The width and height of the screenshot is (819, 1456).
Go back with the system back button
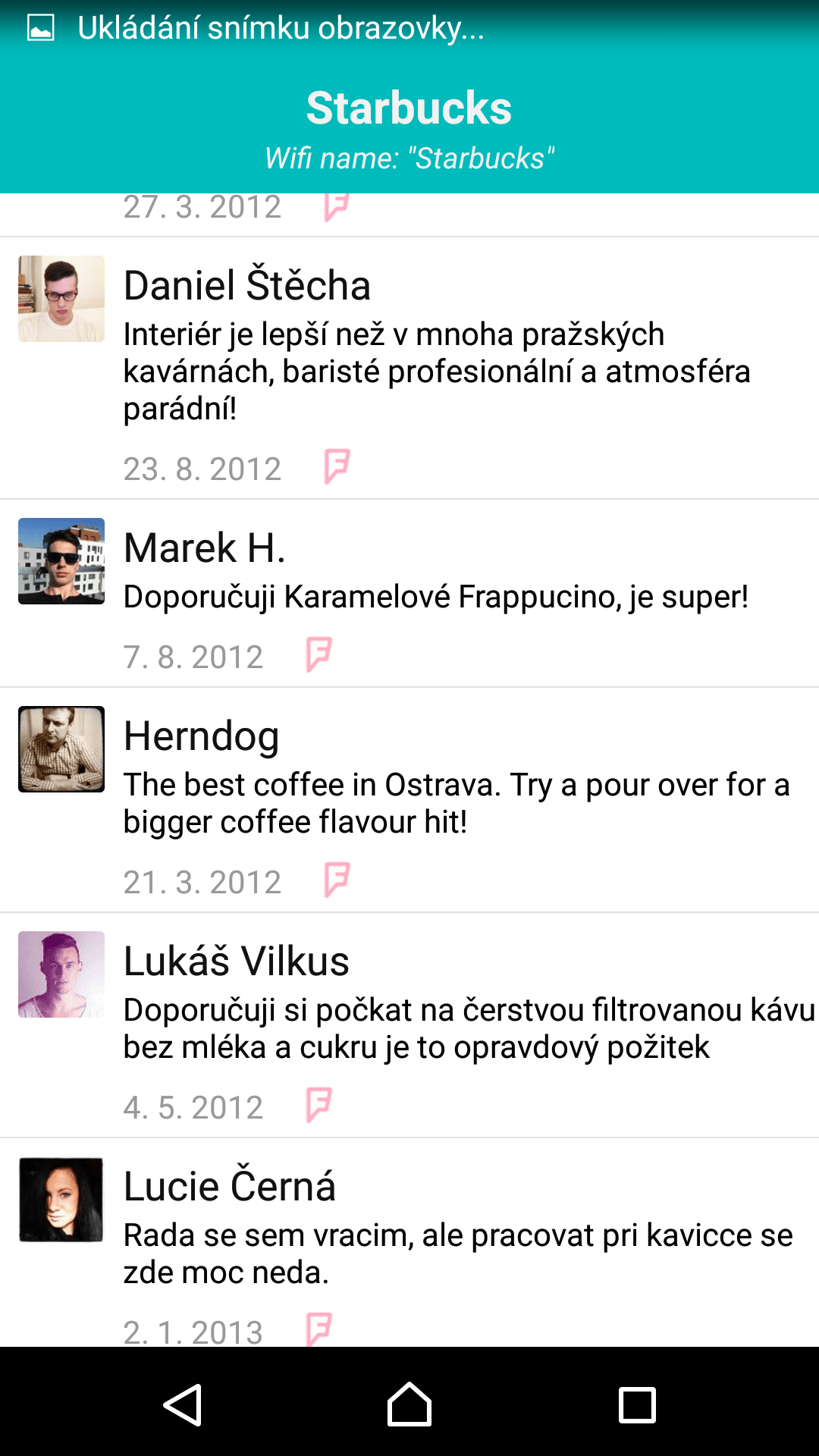click(182, 1404)
